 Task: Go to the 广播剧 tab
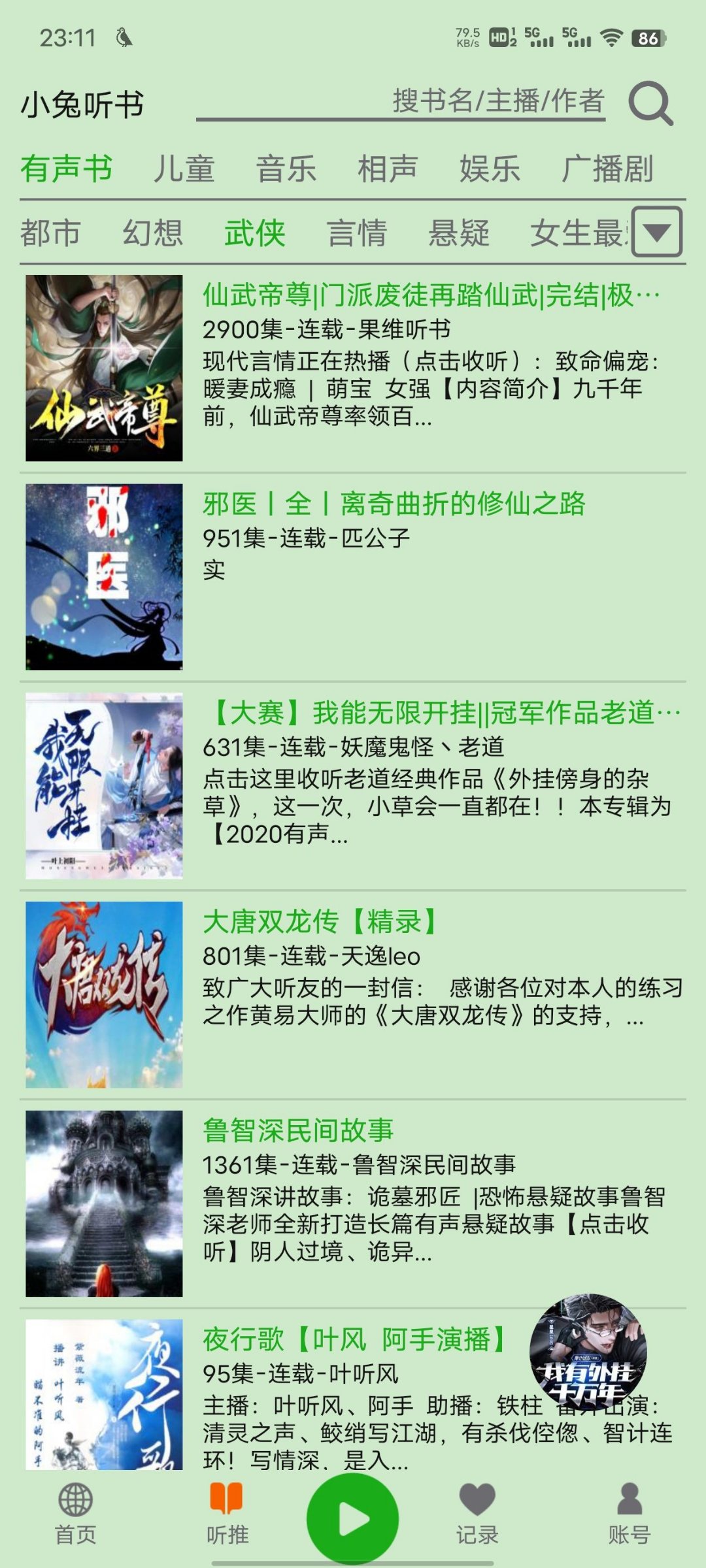(607, 169)
